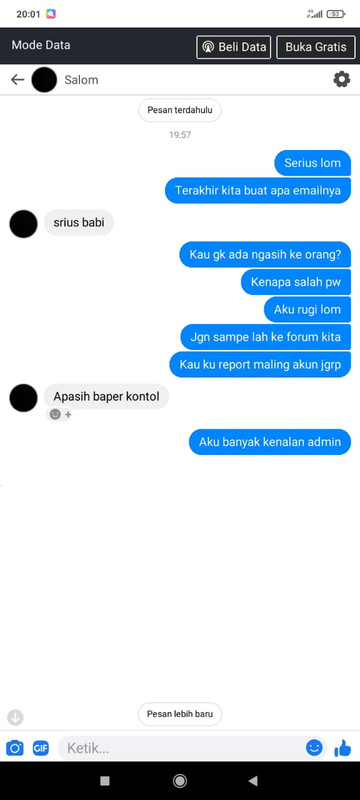The height and width of the screenshot is (800, 360).
Task: Send a thumbs-up like
Action: coord(343,748)
